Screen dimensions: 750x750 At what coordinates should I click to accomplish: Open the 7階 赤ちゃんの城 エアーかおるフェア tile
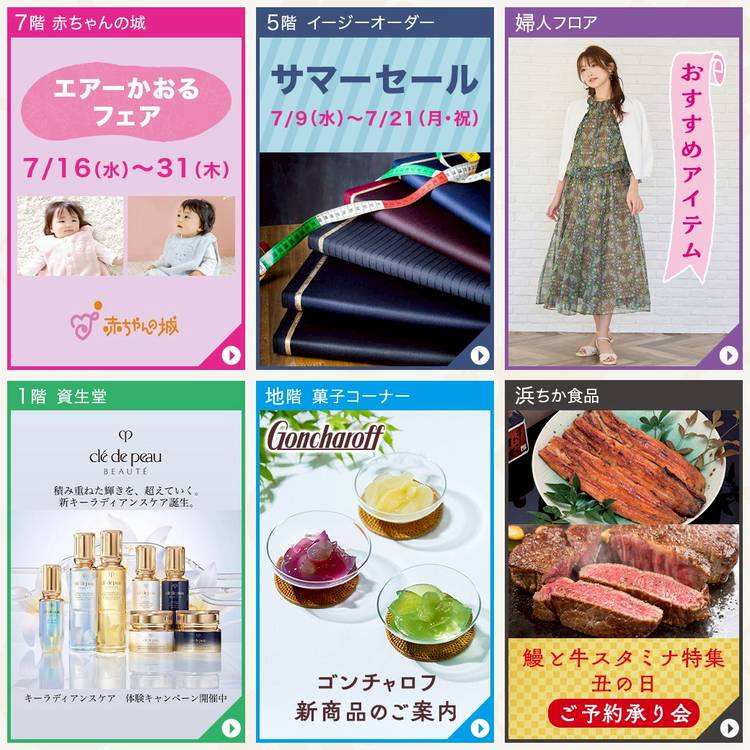click(126, 190)
